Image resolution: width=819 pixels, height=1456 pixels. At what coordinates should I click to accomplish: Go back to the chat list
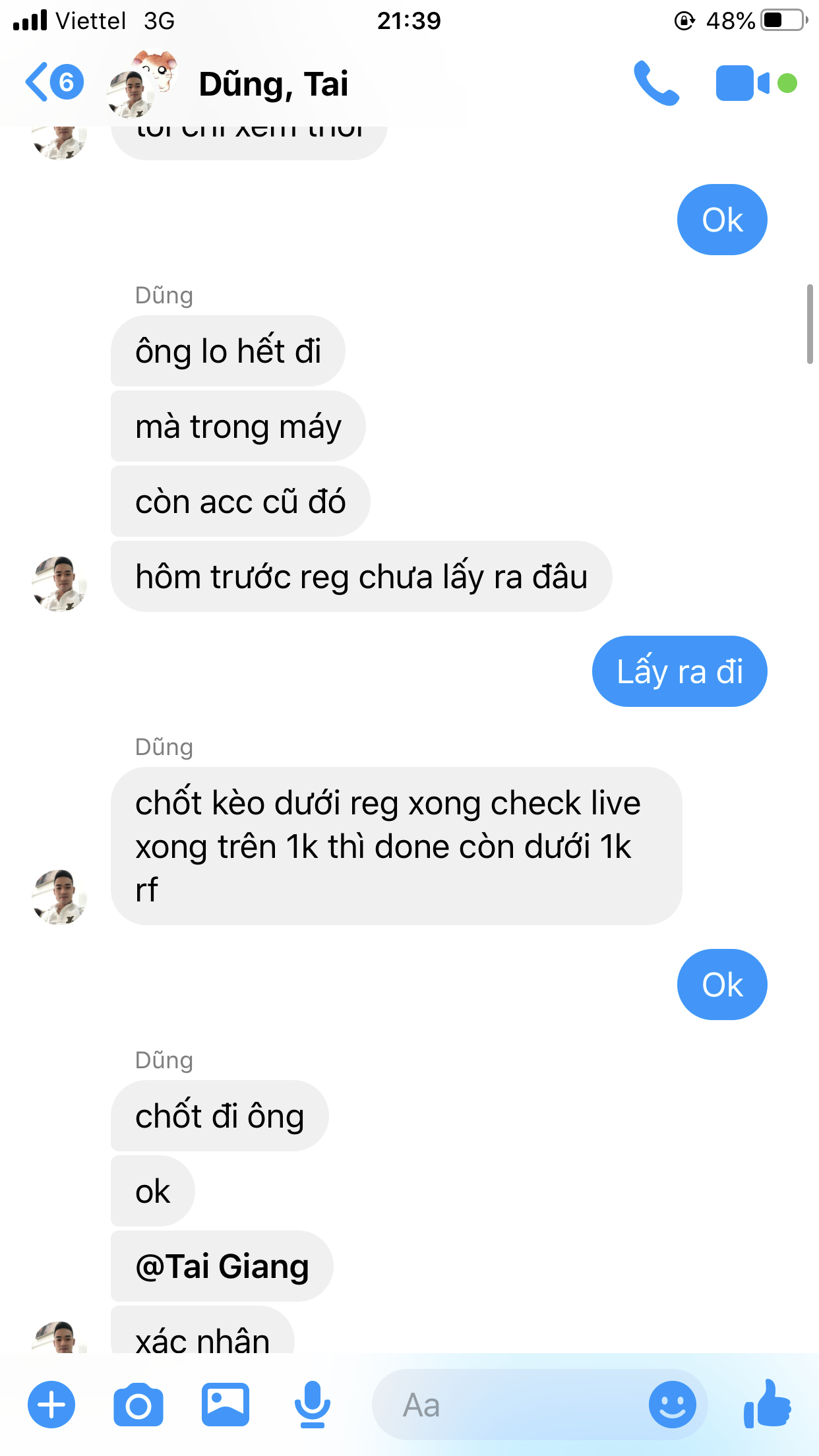point(53,82)
